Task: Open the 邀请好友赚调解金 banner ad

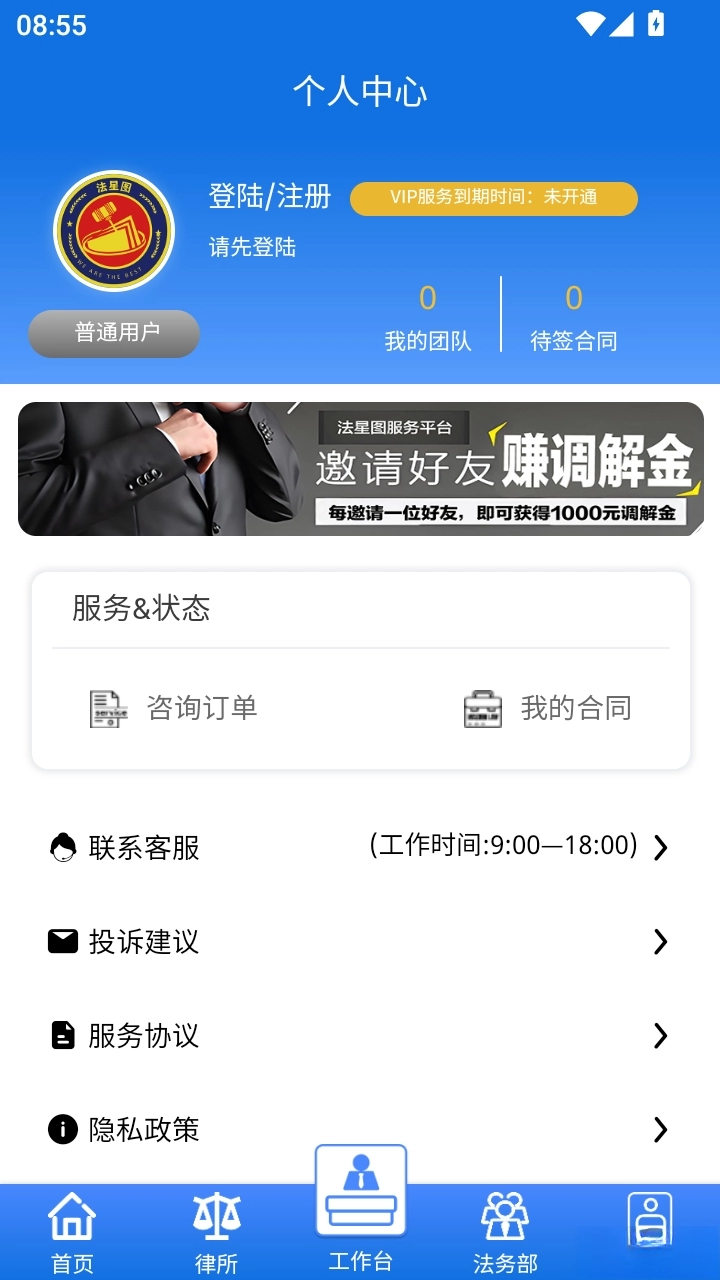Action: (360, 467)
